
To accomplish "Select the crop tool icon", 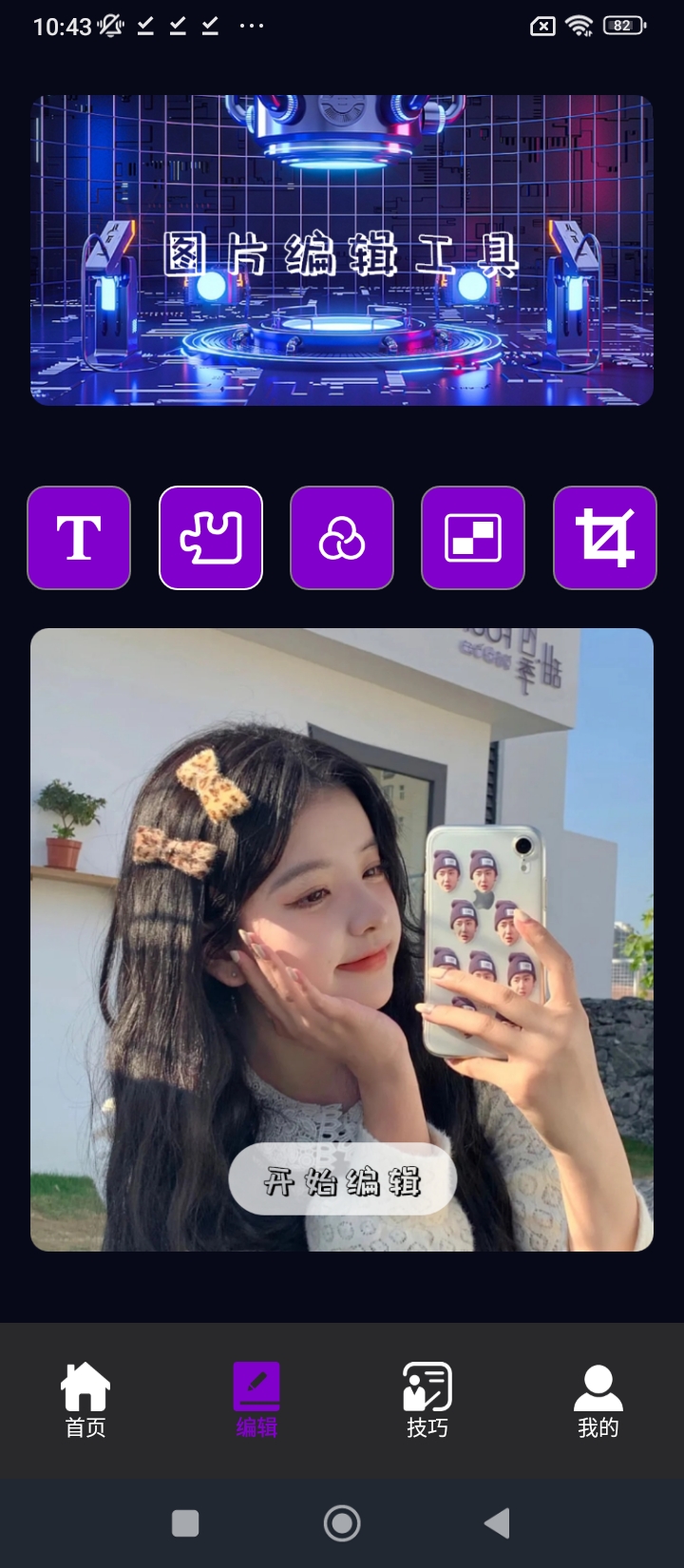I will [605, 538].
